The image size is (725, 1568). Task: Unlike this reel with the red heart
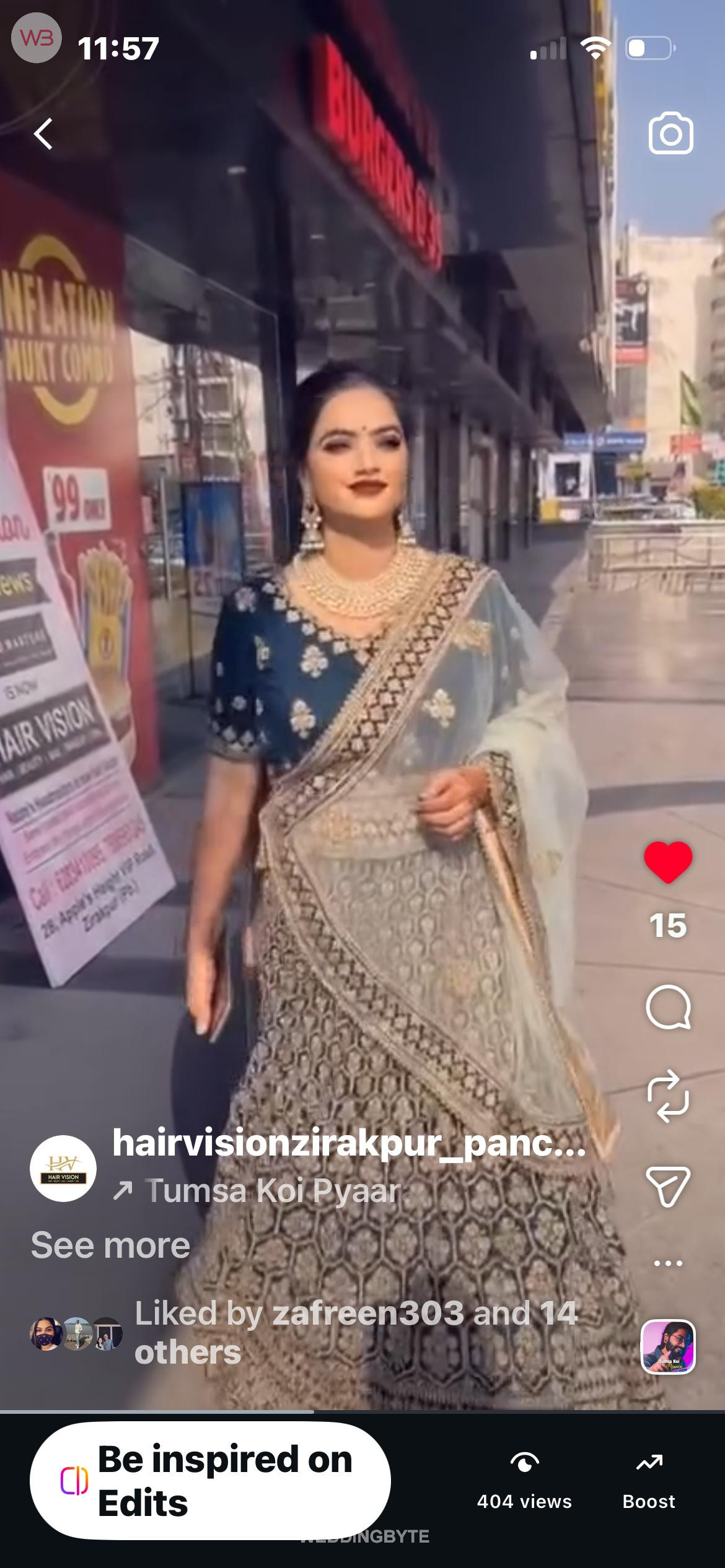[x=668, y=862]
